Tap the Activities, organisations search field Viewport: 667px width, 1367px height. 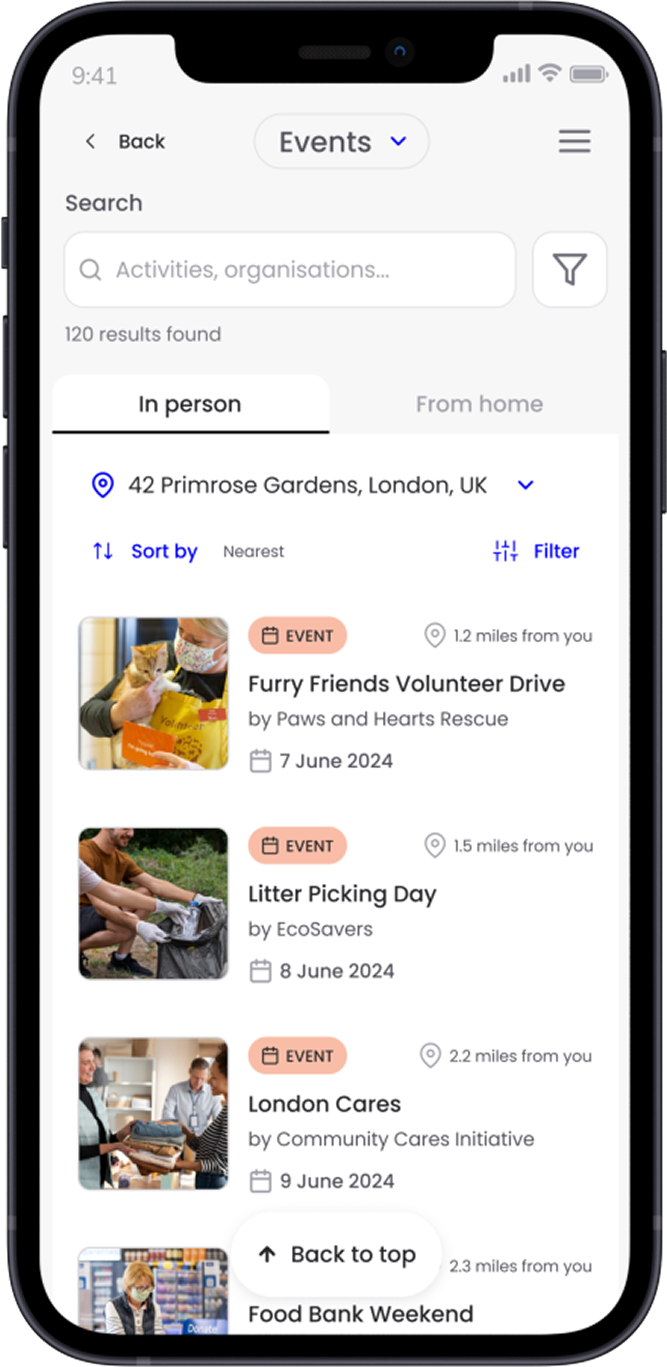click(x=290, y=270)
